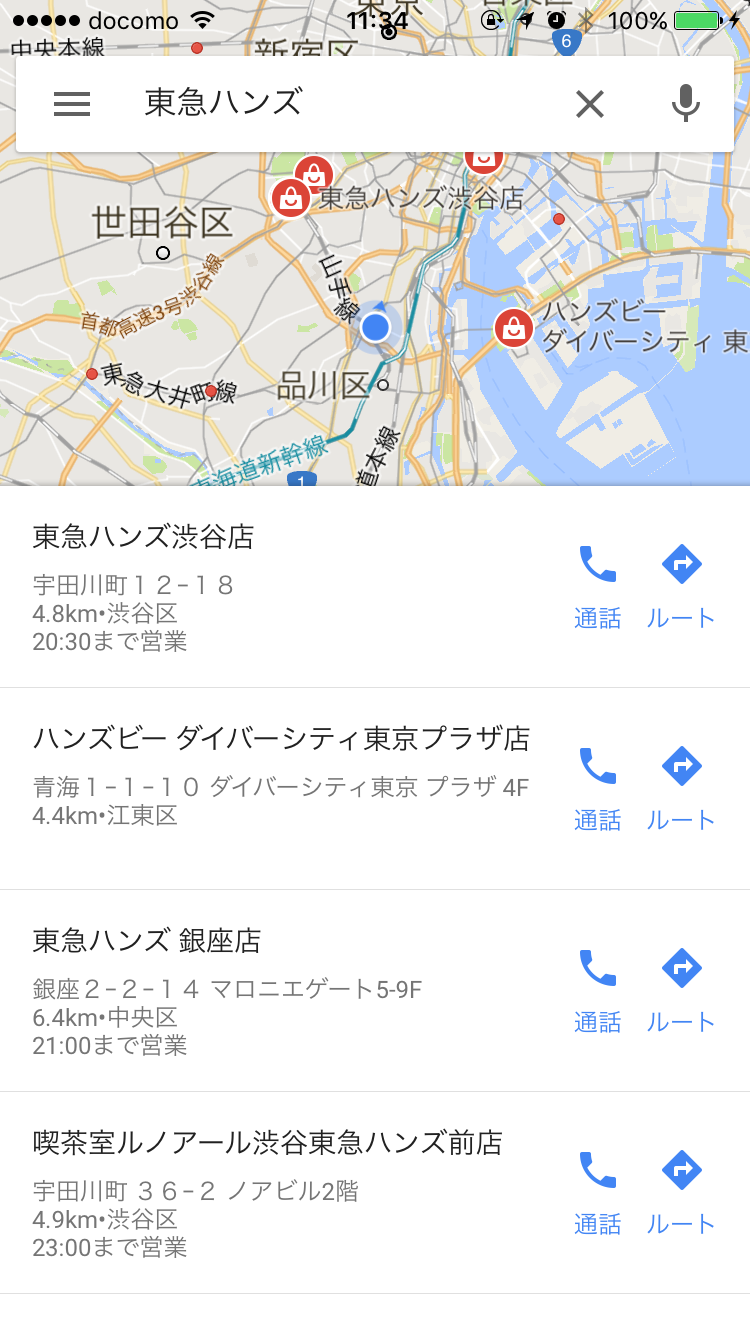
Task: Call 東急ハンズ 銀座店
Action: point(597,991)
